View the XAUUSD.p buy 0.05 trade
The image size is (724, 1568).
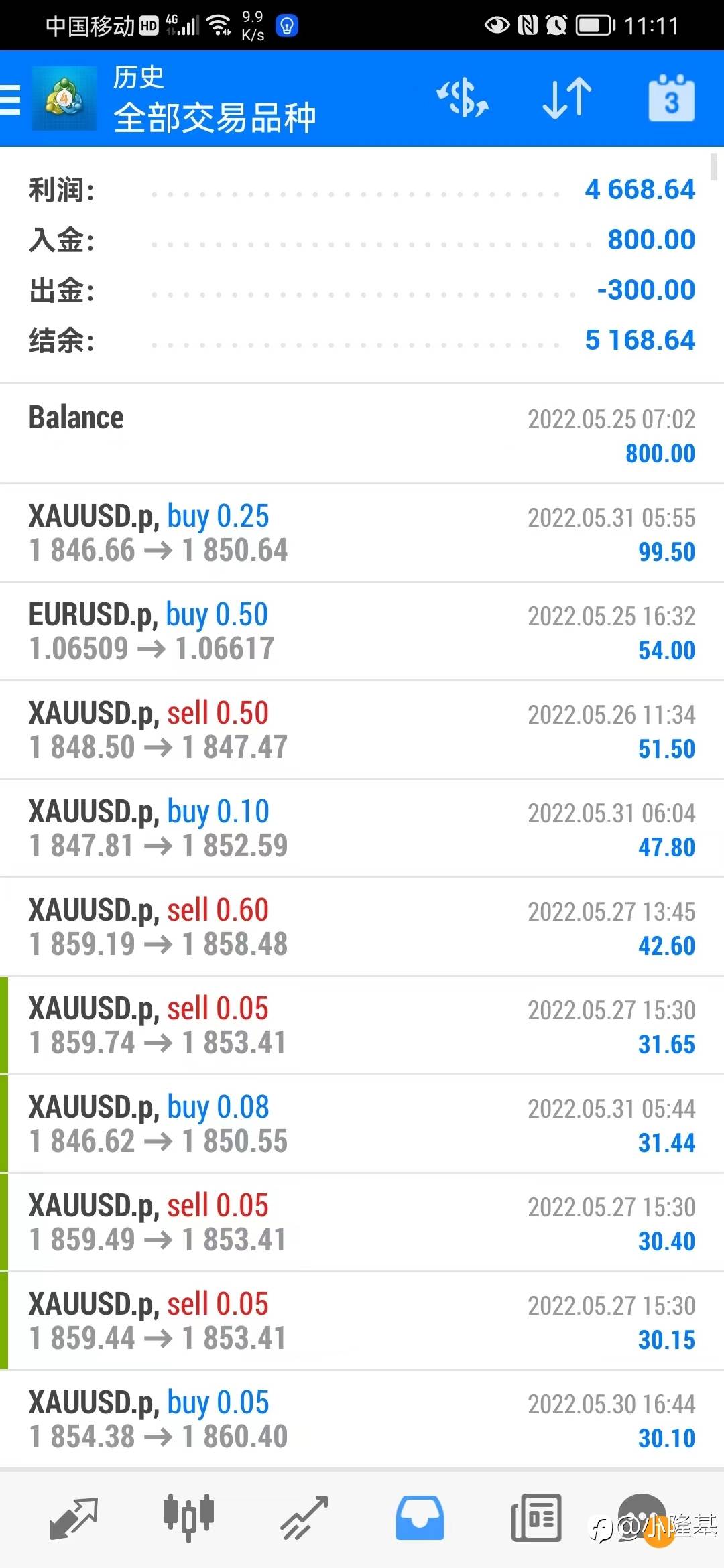tap(362, 1419)
